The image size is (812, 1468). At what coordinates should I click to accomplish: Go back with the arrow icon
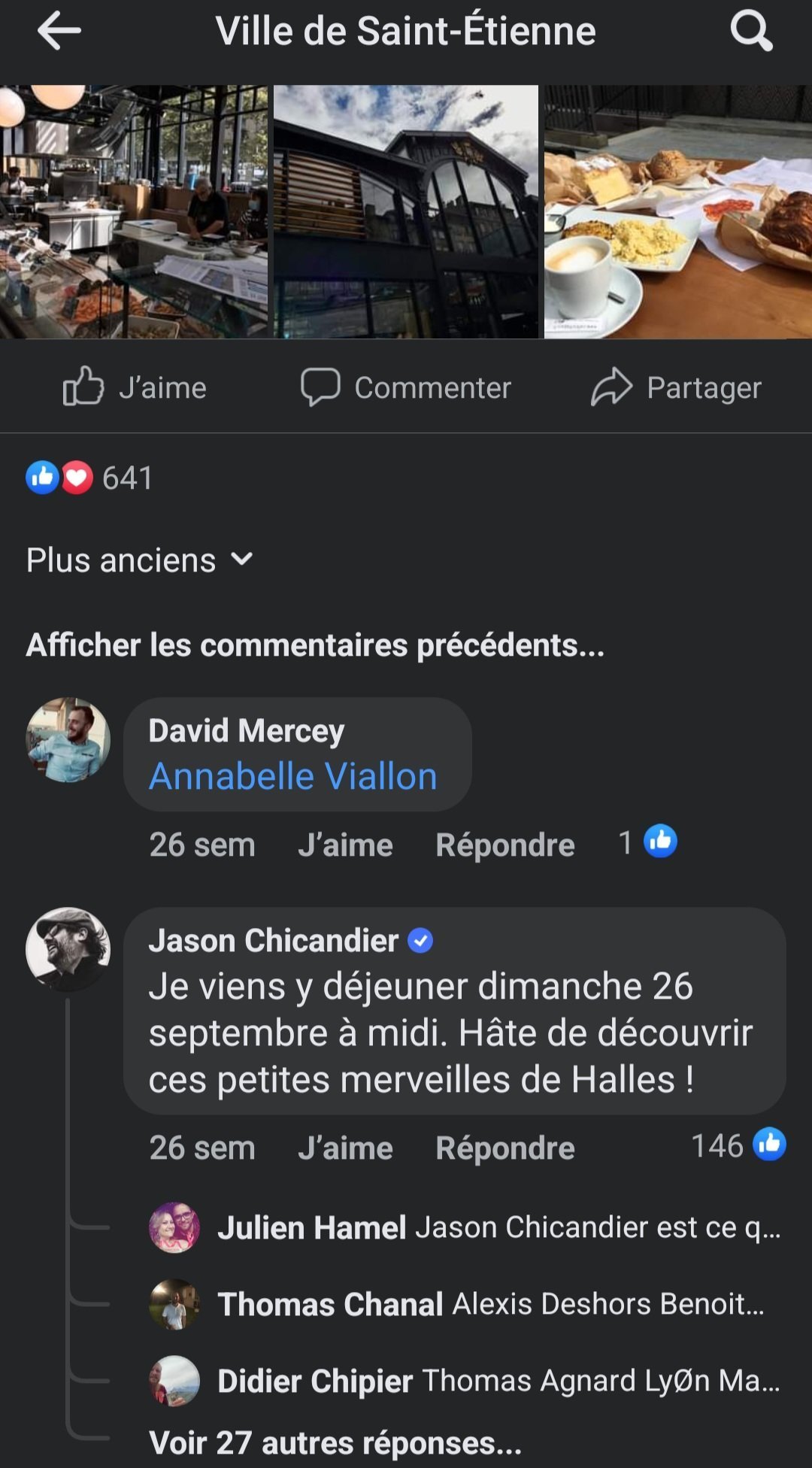pos(59,32)
